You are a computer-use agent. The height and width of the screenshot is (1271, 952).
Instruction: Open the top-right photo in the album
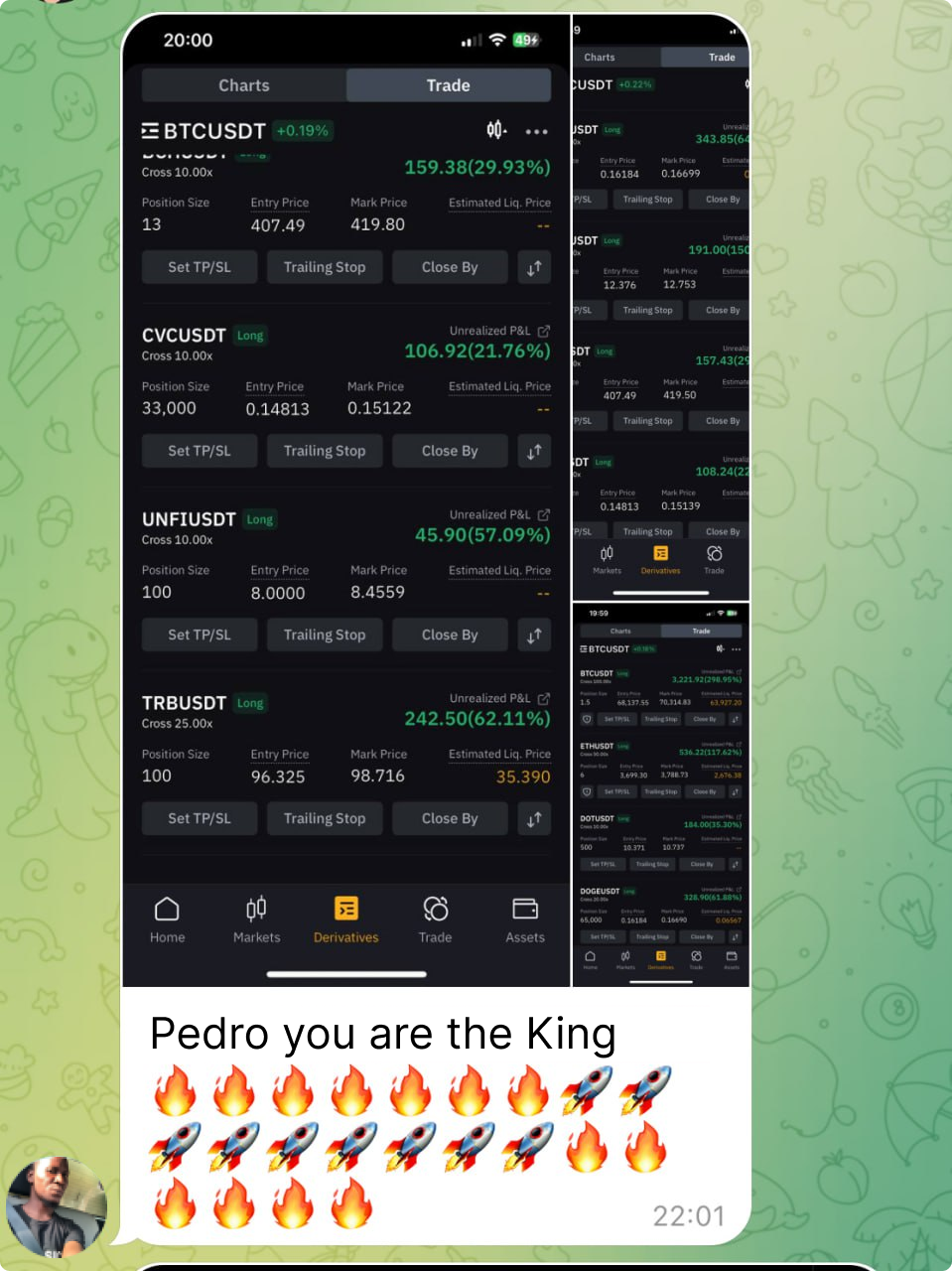[x=661, y=308]
